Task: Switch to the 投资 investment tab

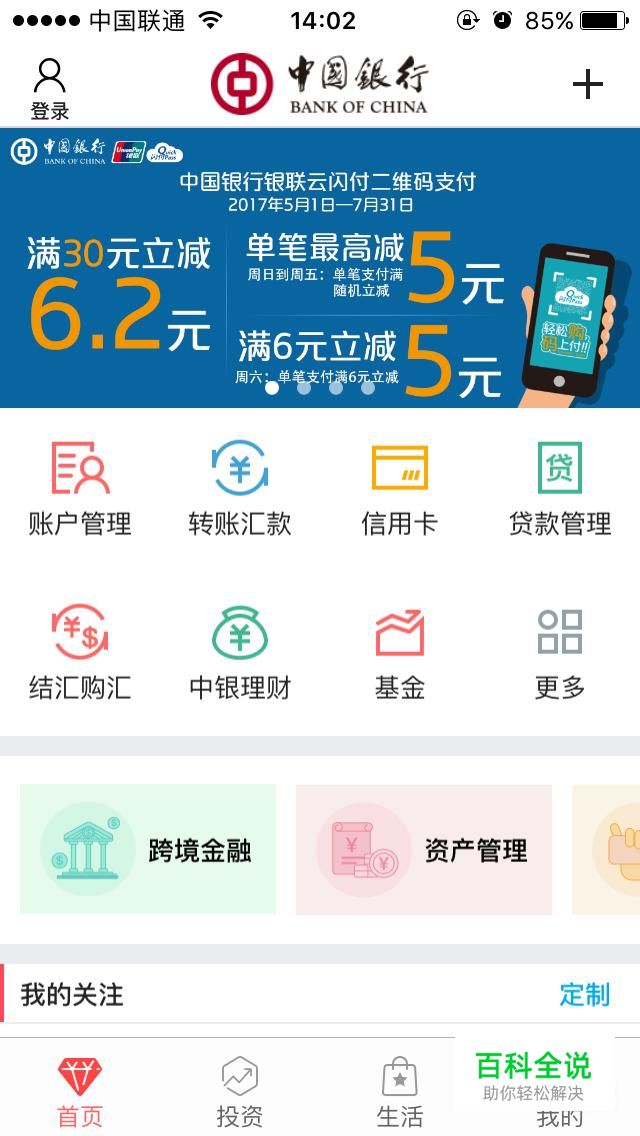Action: 240,1092
